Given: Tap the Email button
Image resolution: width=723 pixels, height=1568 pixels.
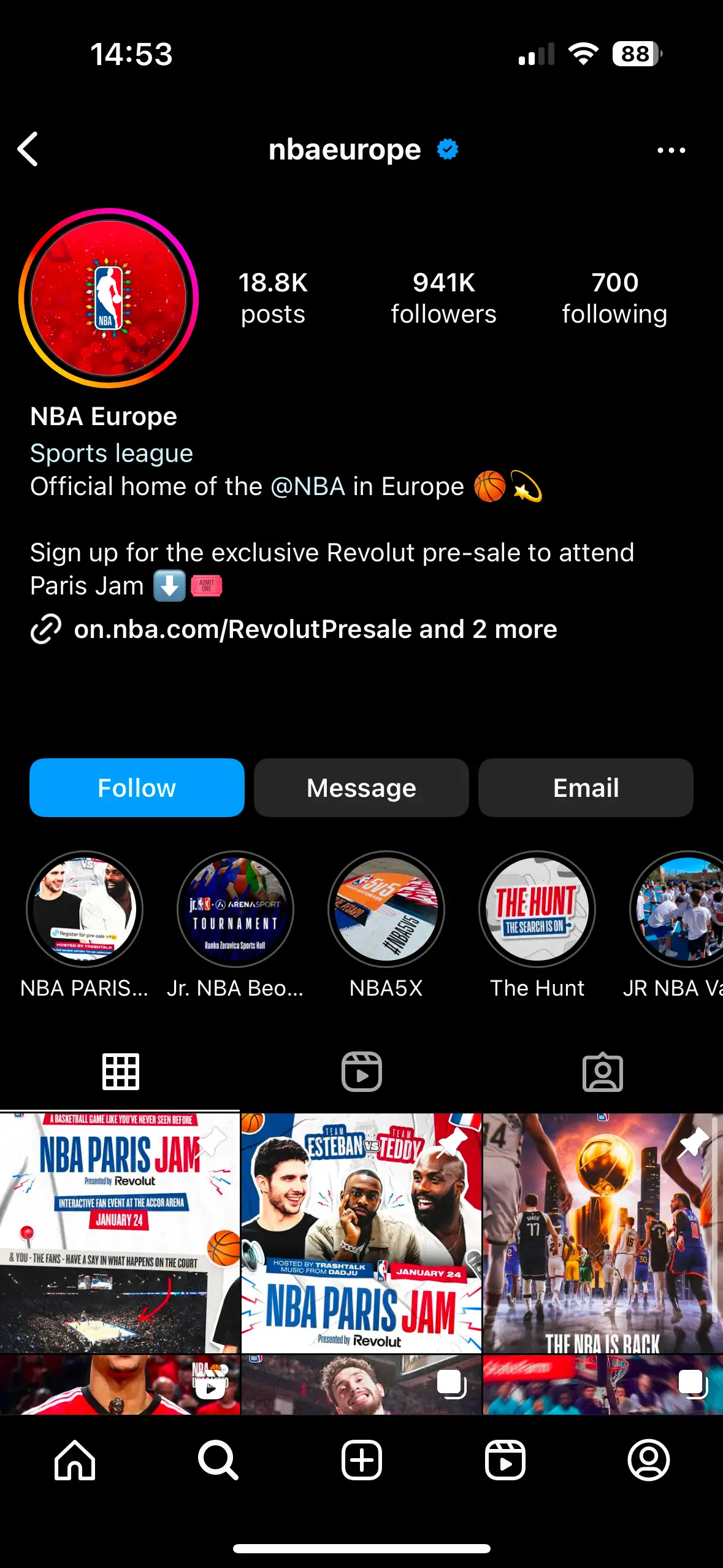Looking at the screenshot, I should pyautogui.click(x=586, y=788).
